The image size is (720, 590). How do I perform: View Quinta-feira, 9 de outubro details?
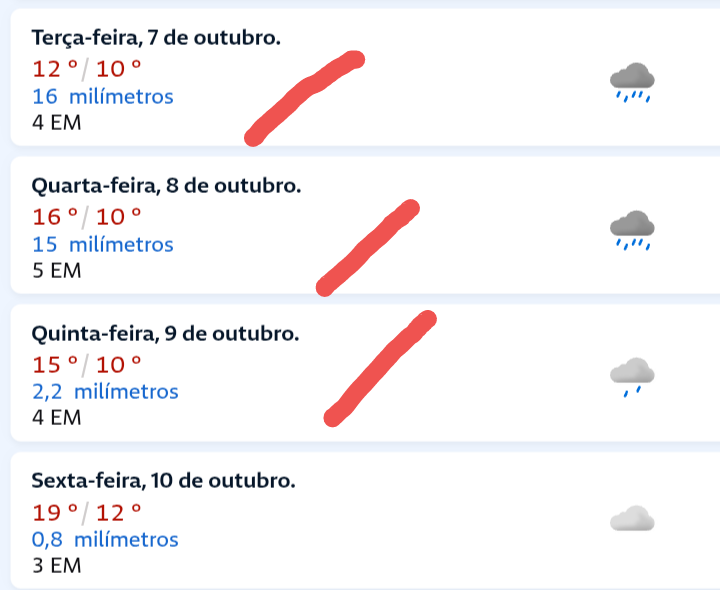point(165,334)
